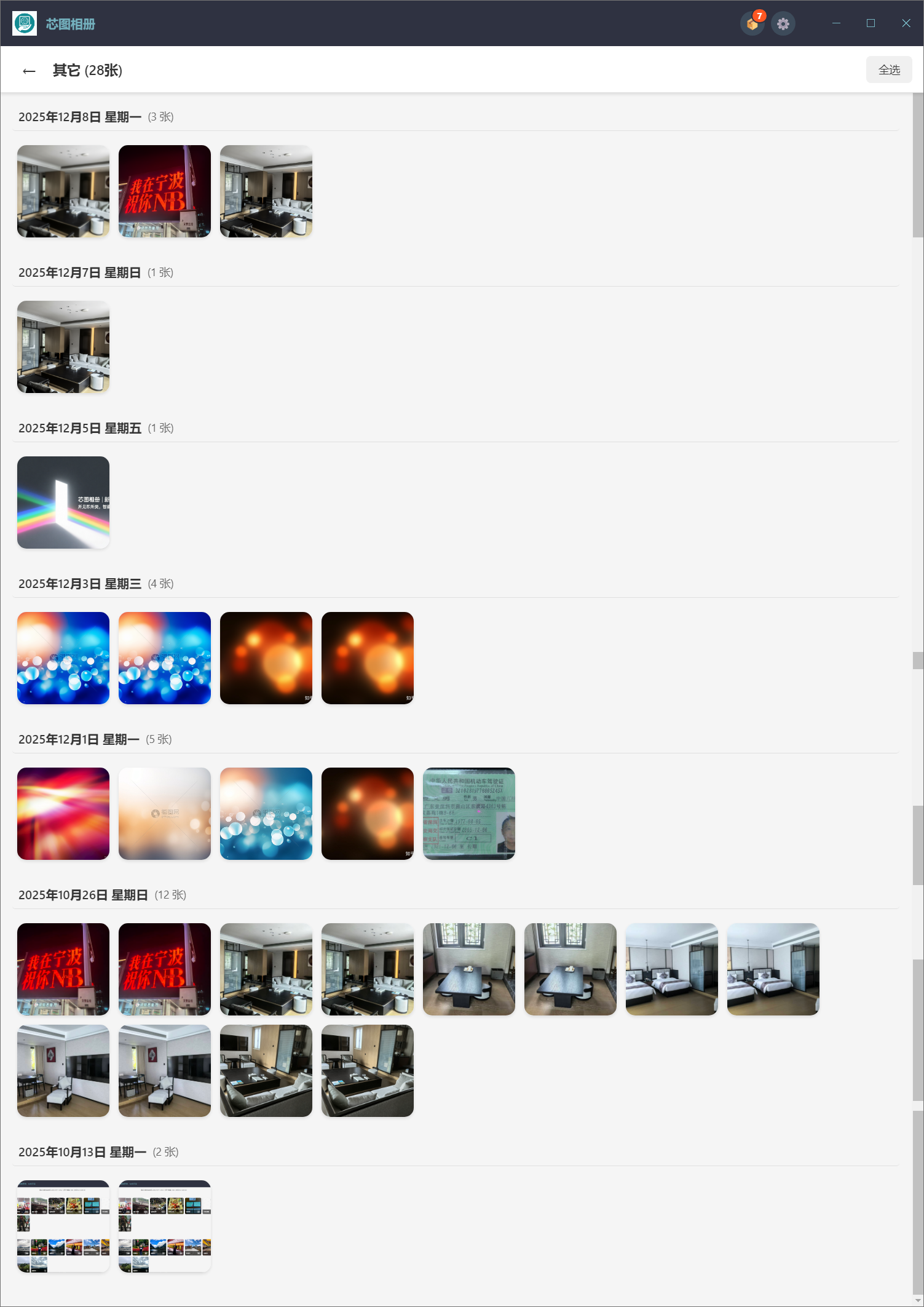This screenshot has height=1307, width=924.
Task: Open the rainbow light door image from December 5
Action: pos(63,503)
